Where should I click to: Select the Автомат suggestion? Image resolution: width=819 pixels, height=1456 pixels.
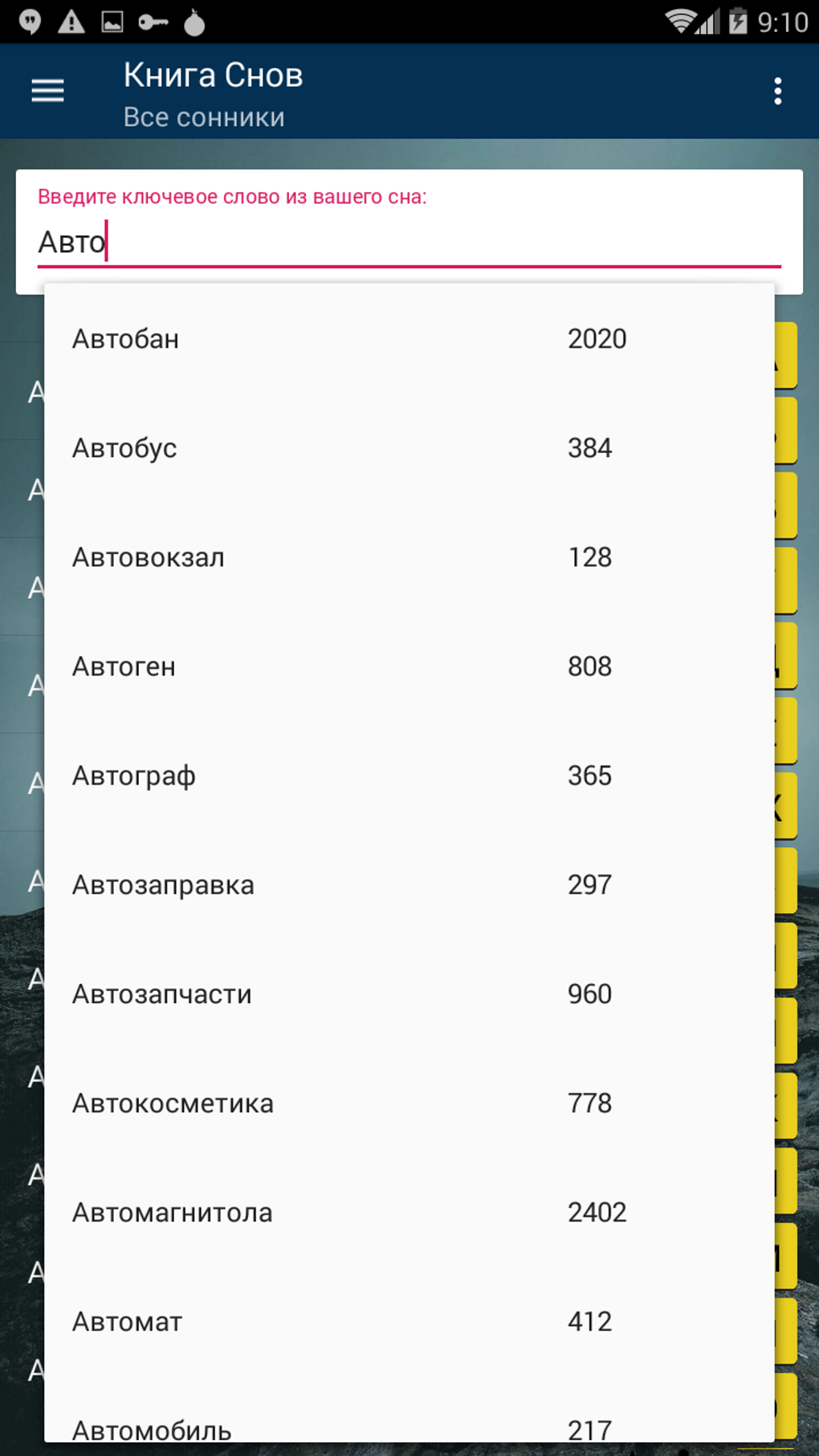coord(409,1322)
